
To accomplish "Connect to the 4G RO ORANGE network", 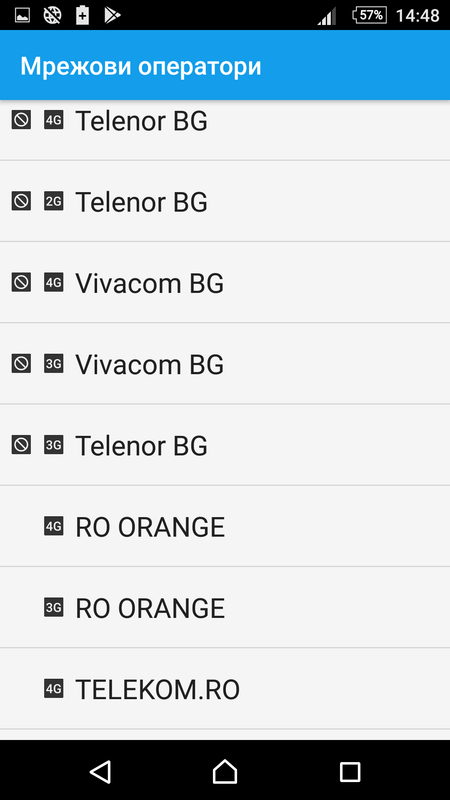I will tap(225, 526).
